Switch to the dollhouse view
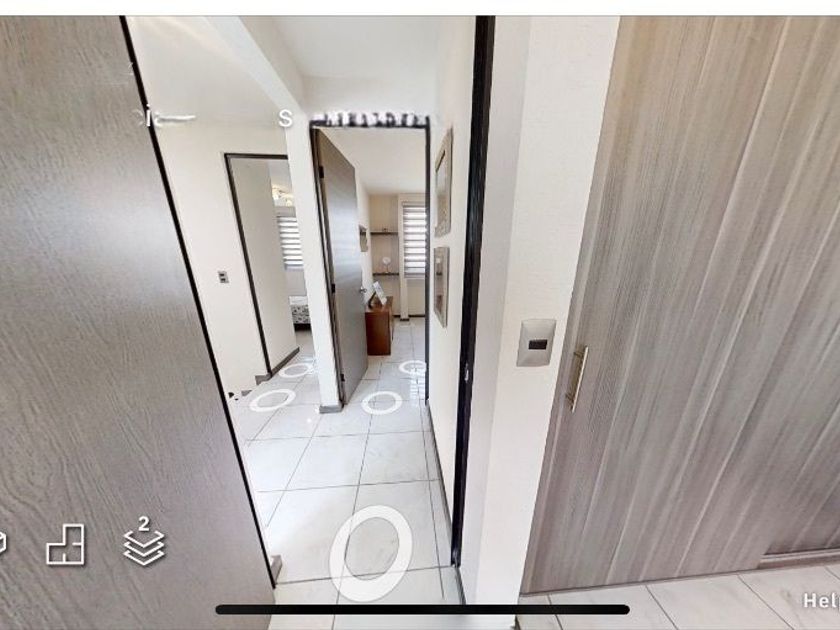Image resolution: width=840 pixels, height=630 pixels. (3, 542)
